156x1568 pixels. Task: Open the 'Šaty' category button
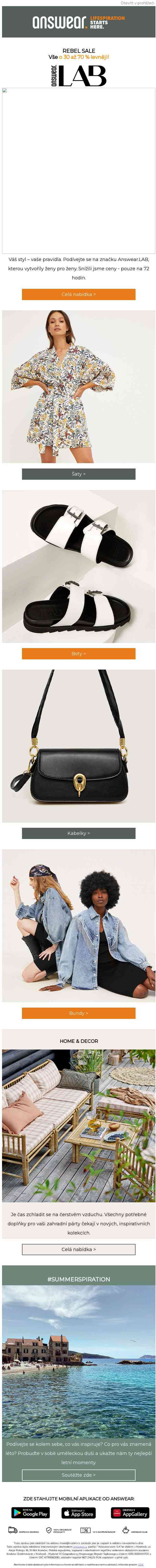[78, 474]
